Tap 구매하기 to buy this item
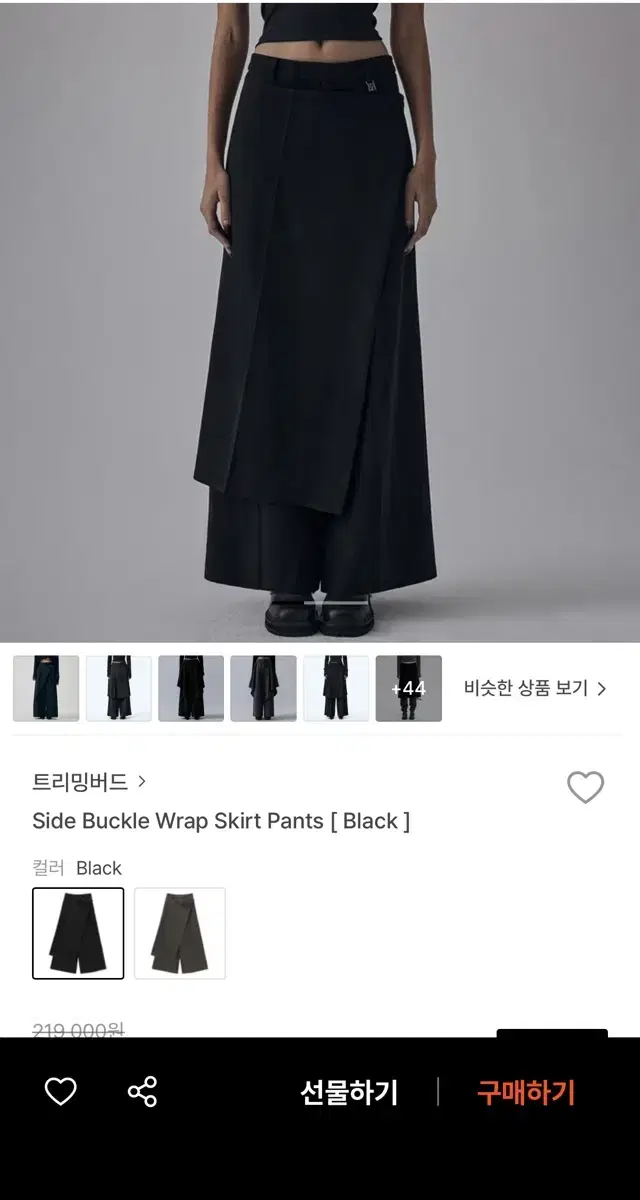This screenshot has width=640, height=1200. pos(526,1092)
